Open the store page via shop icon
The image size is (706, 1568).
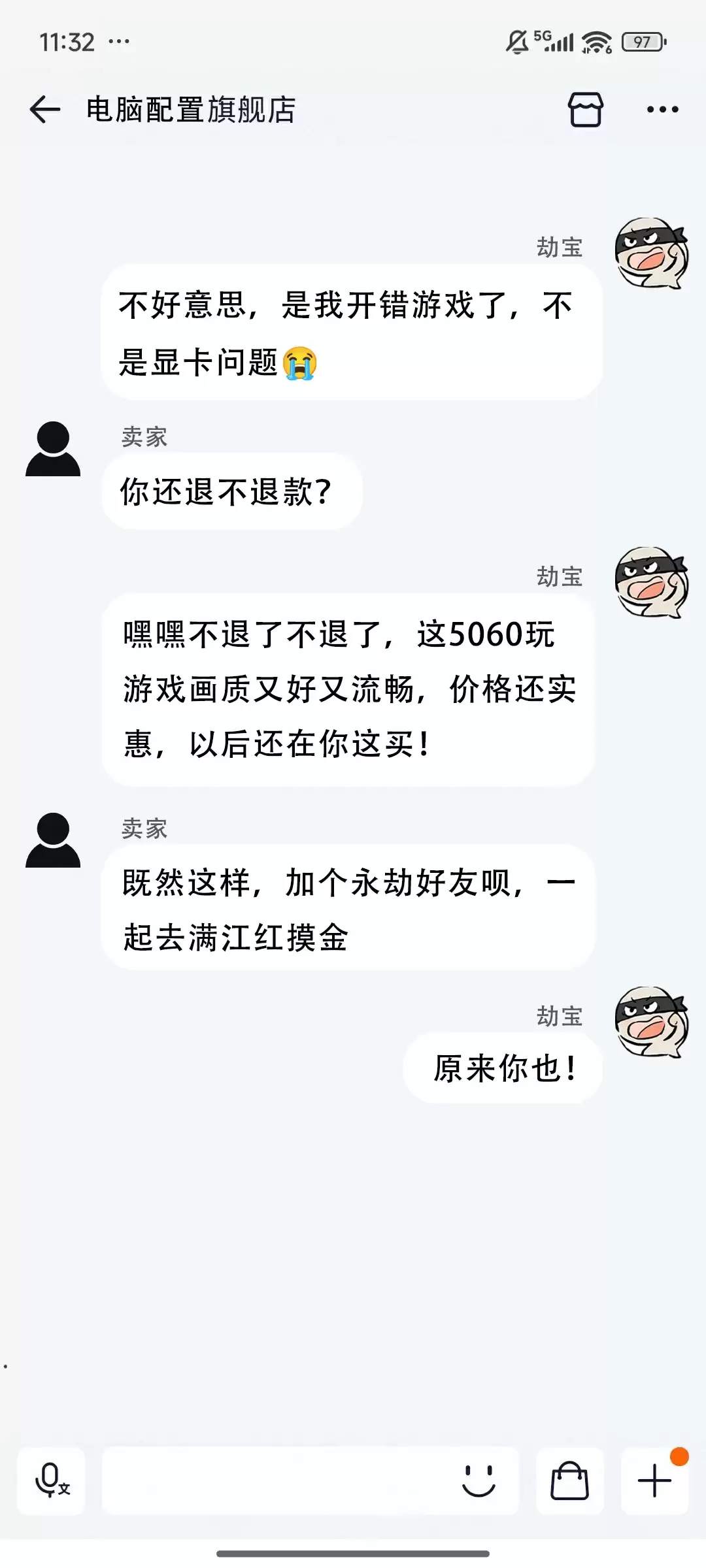point(585,110)
